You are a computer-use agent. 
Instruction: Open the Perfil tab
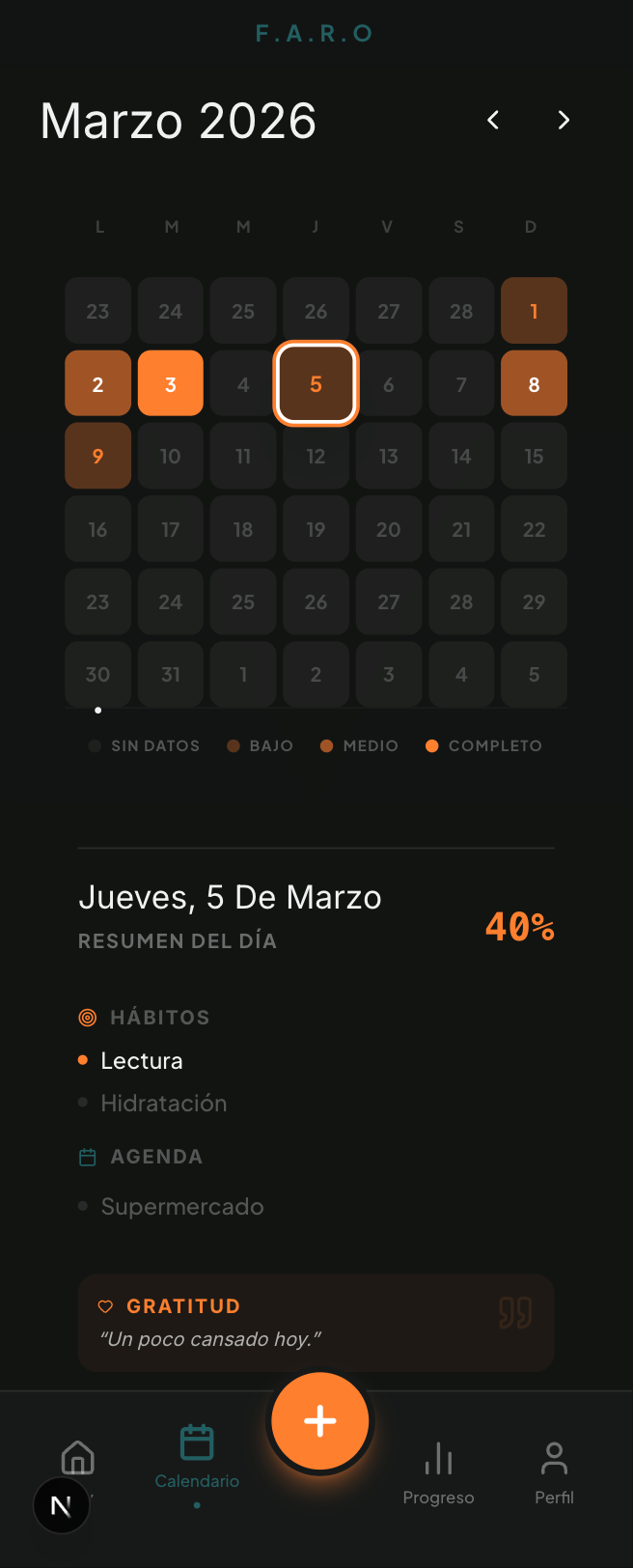[554, 1471]
